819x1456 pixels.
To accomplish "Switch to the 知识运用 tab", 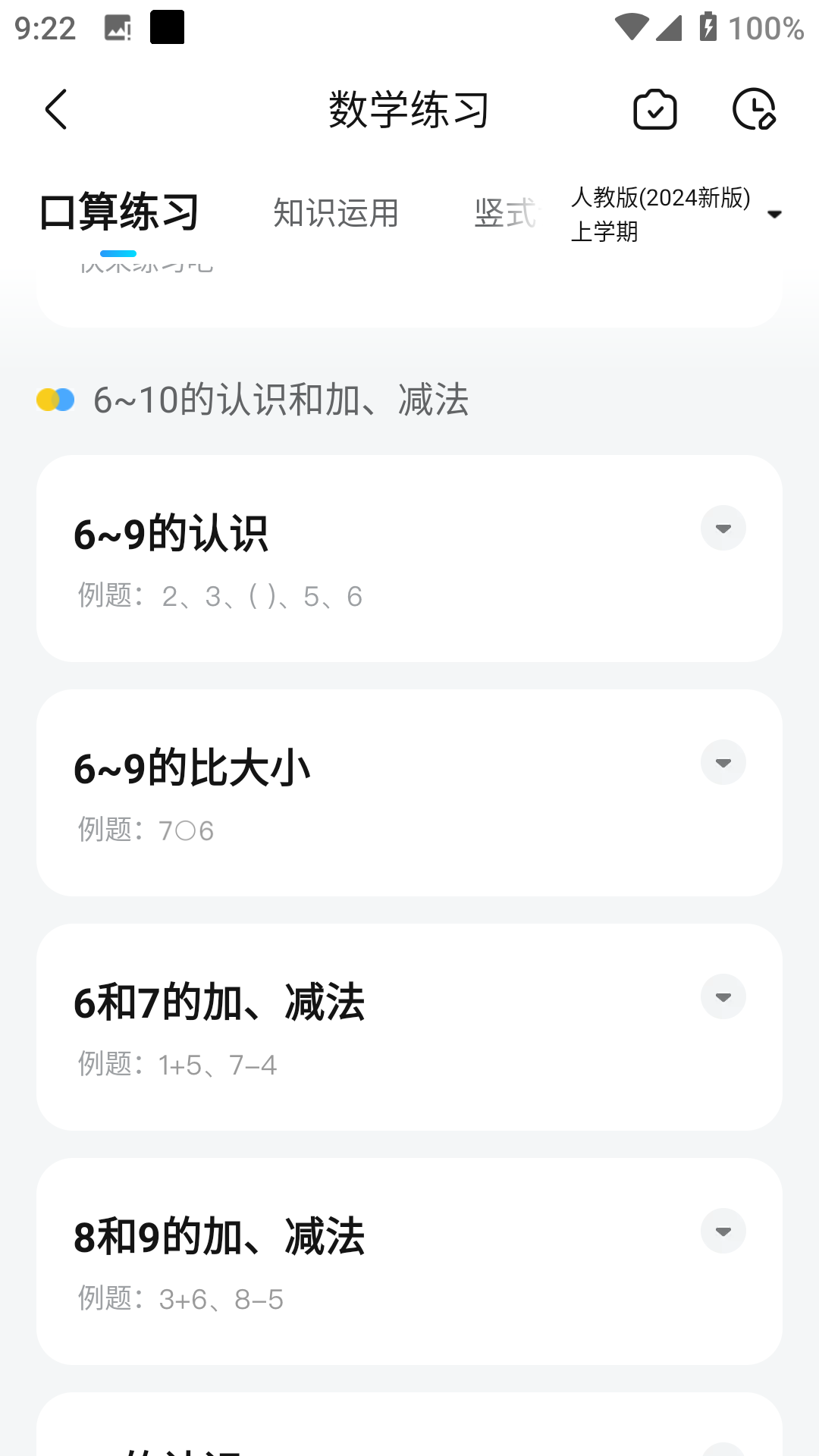I will click(x=336, y=213).
